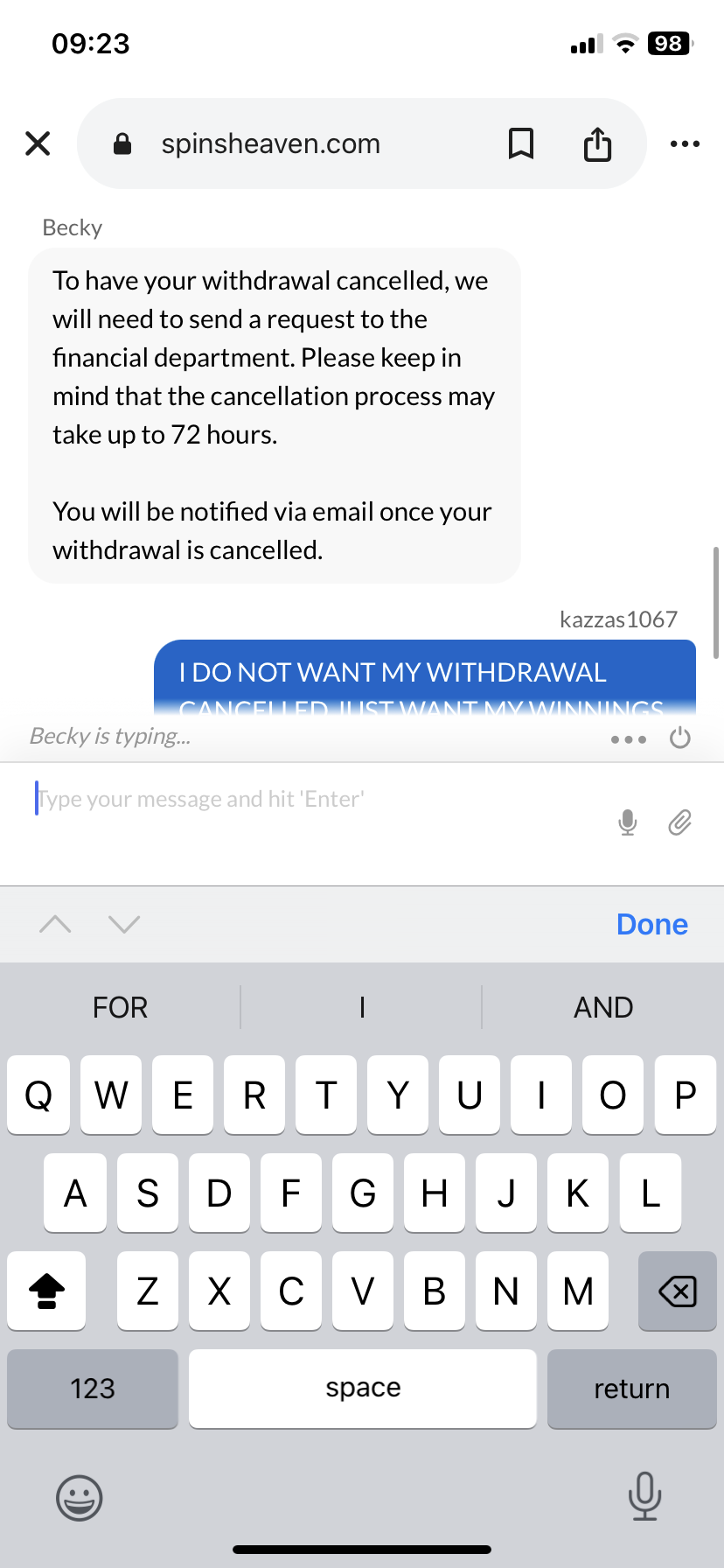Jump to next field with down chevron
Image resolution: width=724 pixels, height=1568 pixels.
[x=123, y=924]
